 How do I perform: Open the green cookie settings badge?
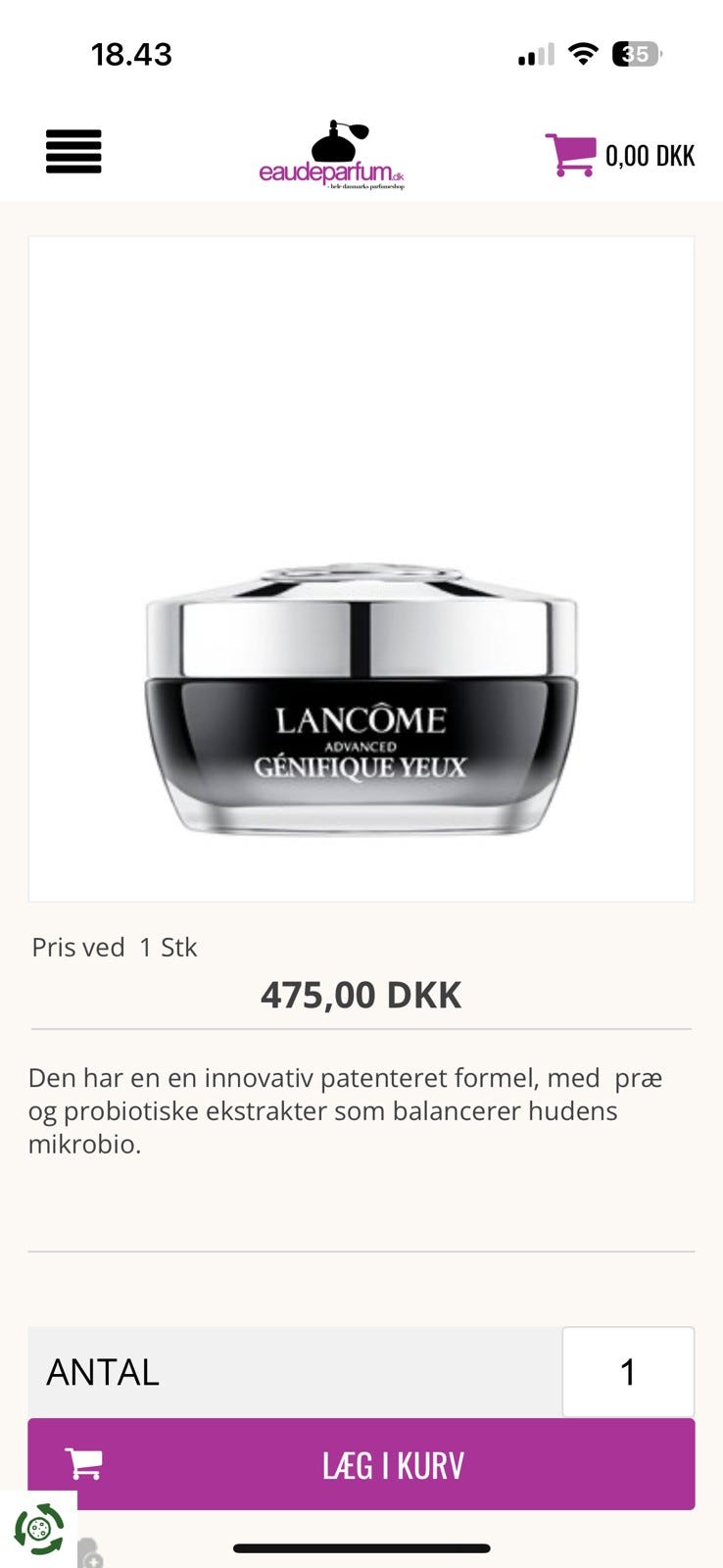(39, 1529)
